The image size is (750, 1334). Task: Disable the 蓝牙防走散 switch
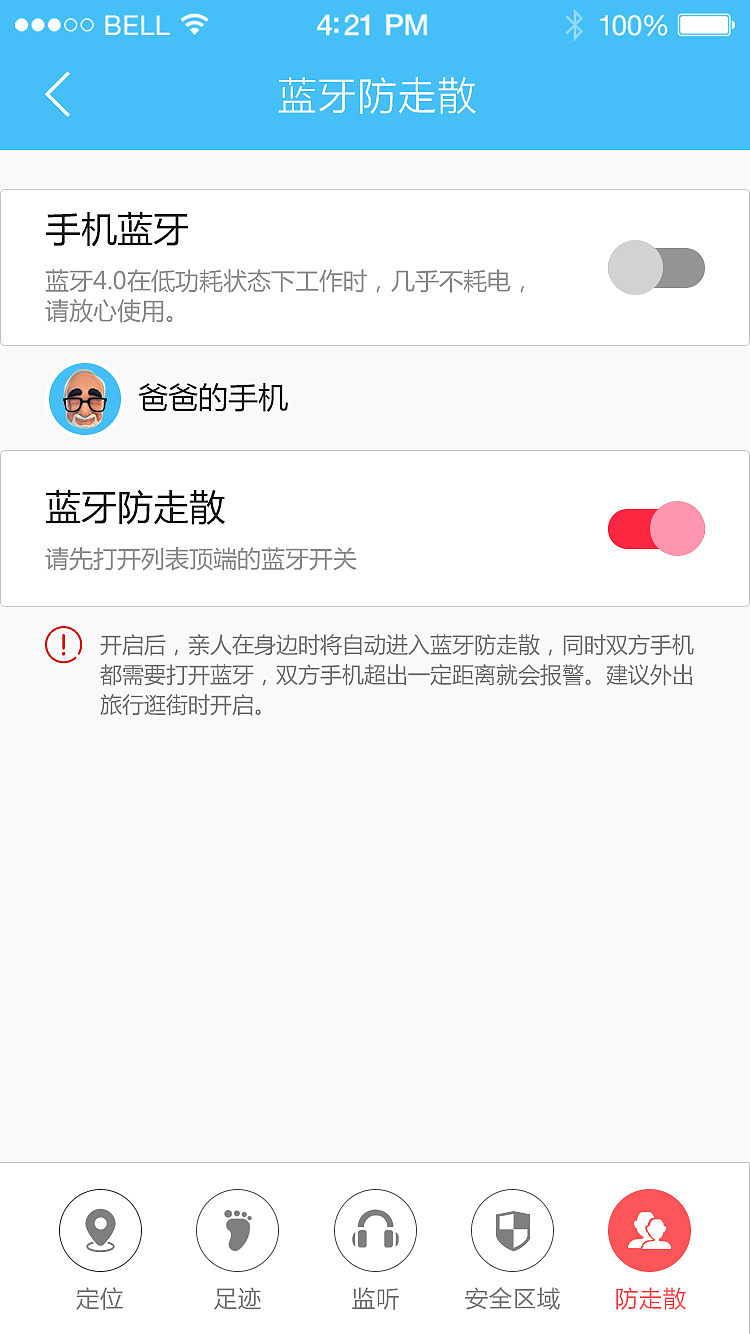click(655, 529)
